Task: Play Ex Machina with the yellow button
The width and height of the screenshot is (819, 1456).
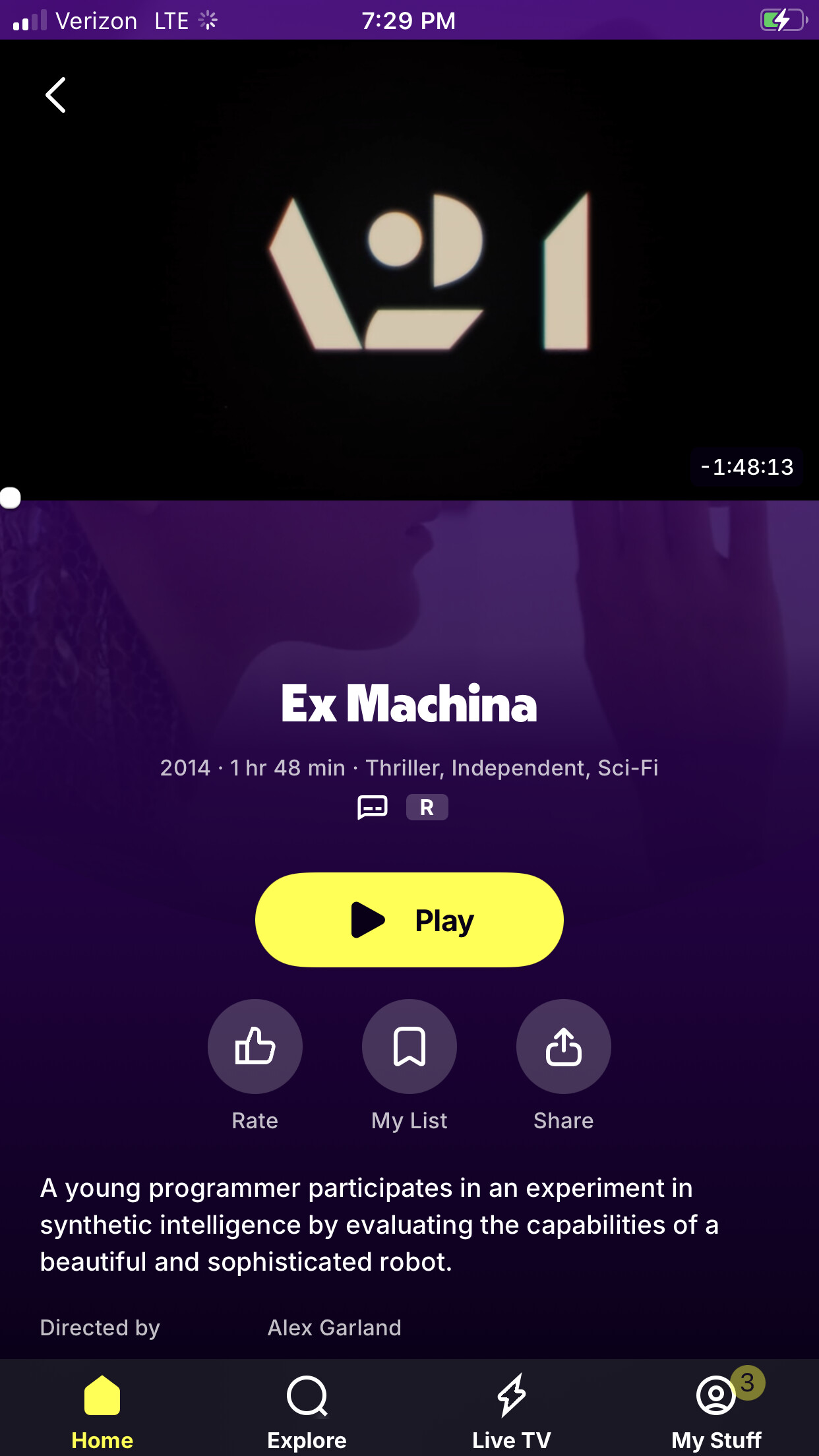Action: [x=409, y=919]
